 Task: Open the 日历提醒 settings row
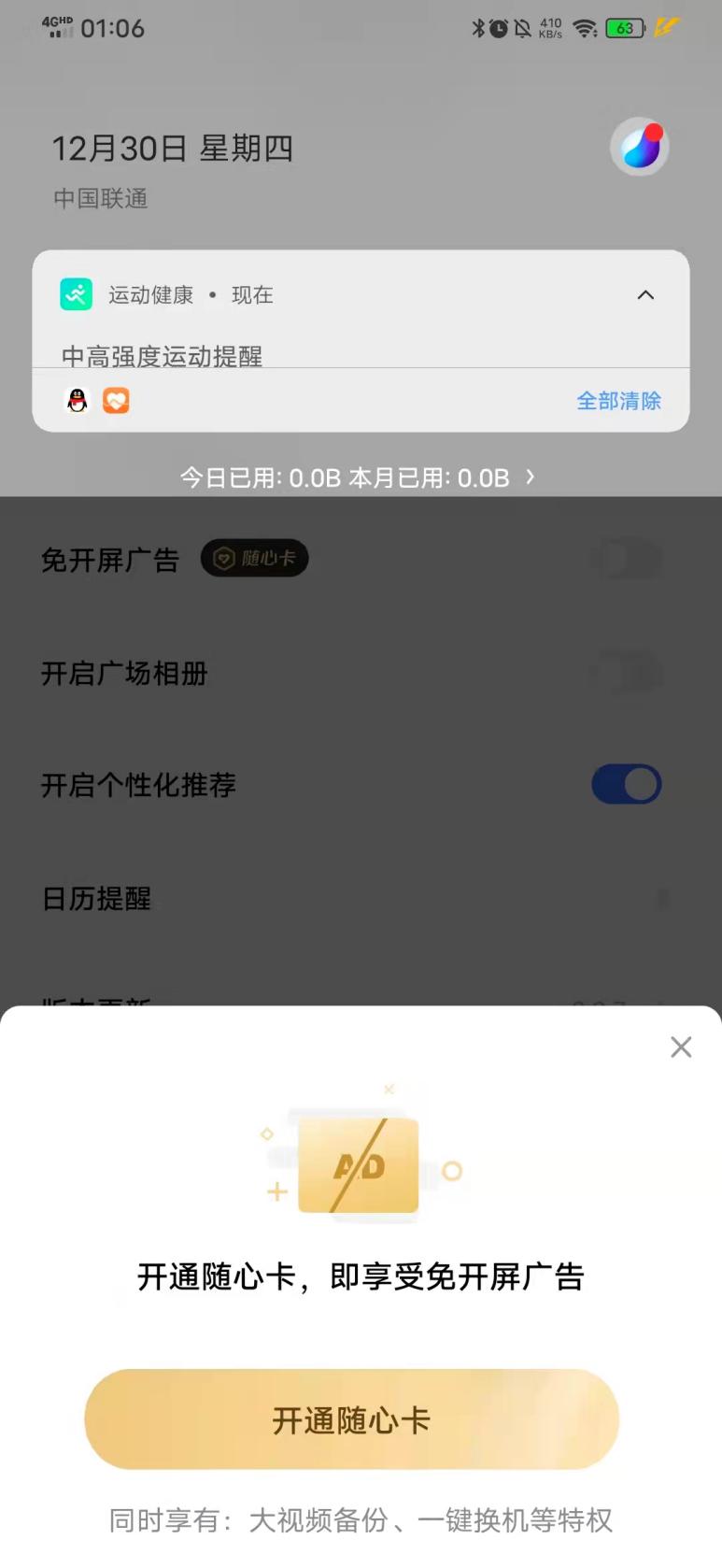click(x=355, y=898)
